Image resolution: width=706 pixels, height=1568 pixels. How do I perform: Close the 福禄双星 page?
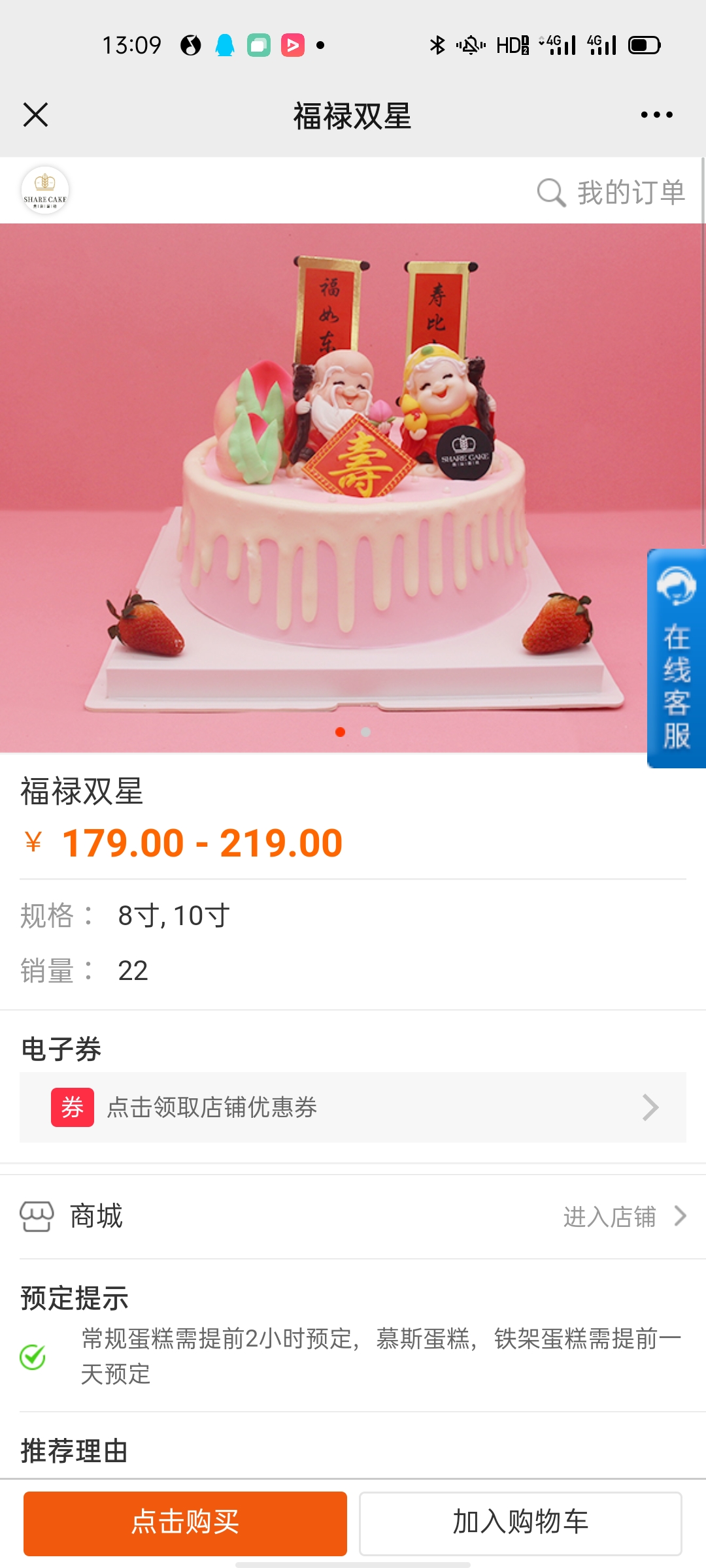[x=36, y=115]
